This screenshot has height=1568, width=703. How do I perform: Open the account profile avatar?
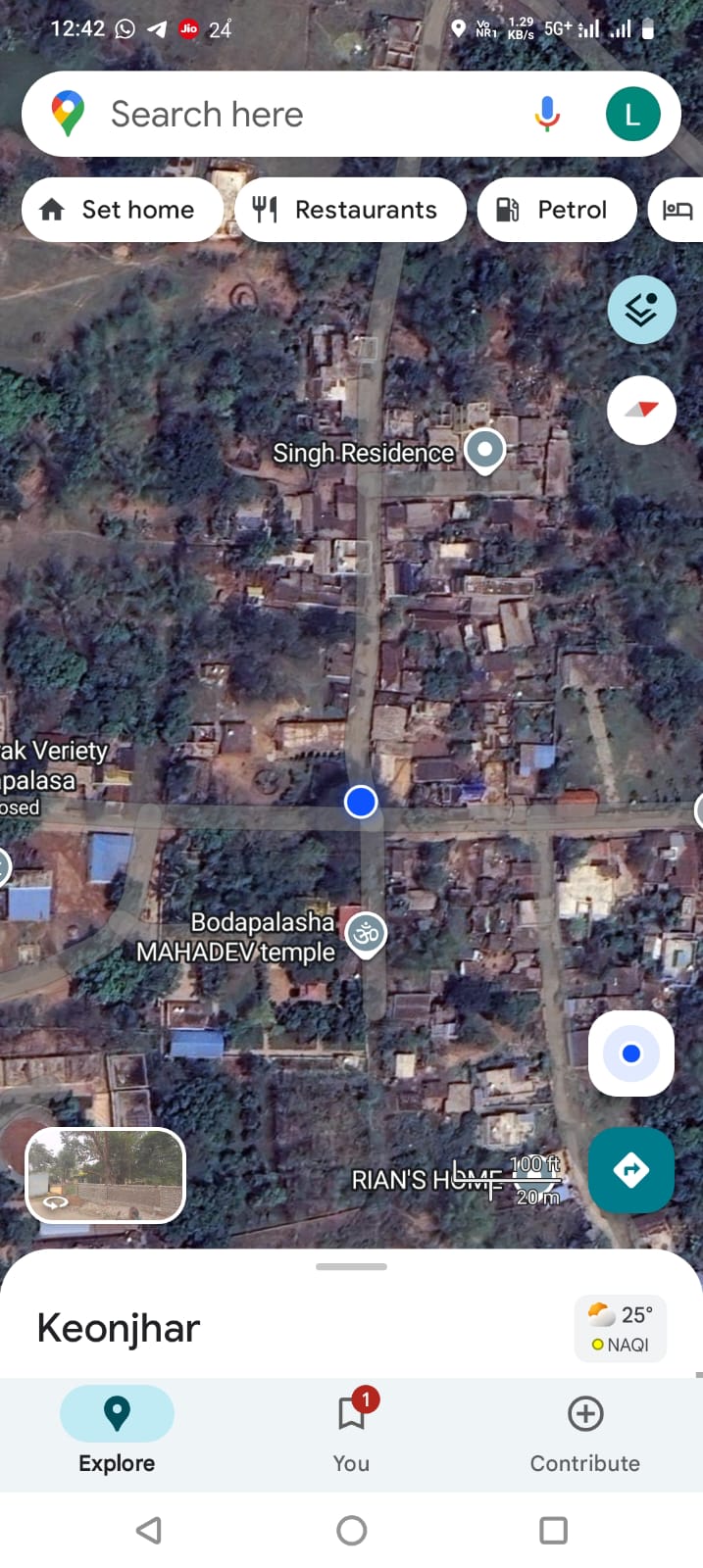coord(632,114)
